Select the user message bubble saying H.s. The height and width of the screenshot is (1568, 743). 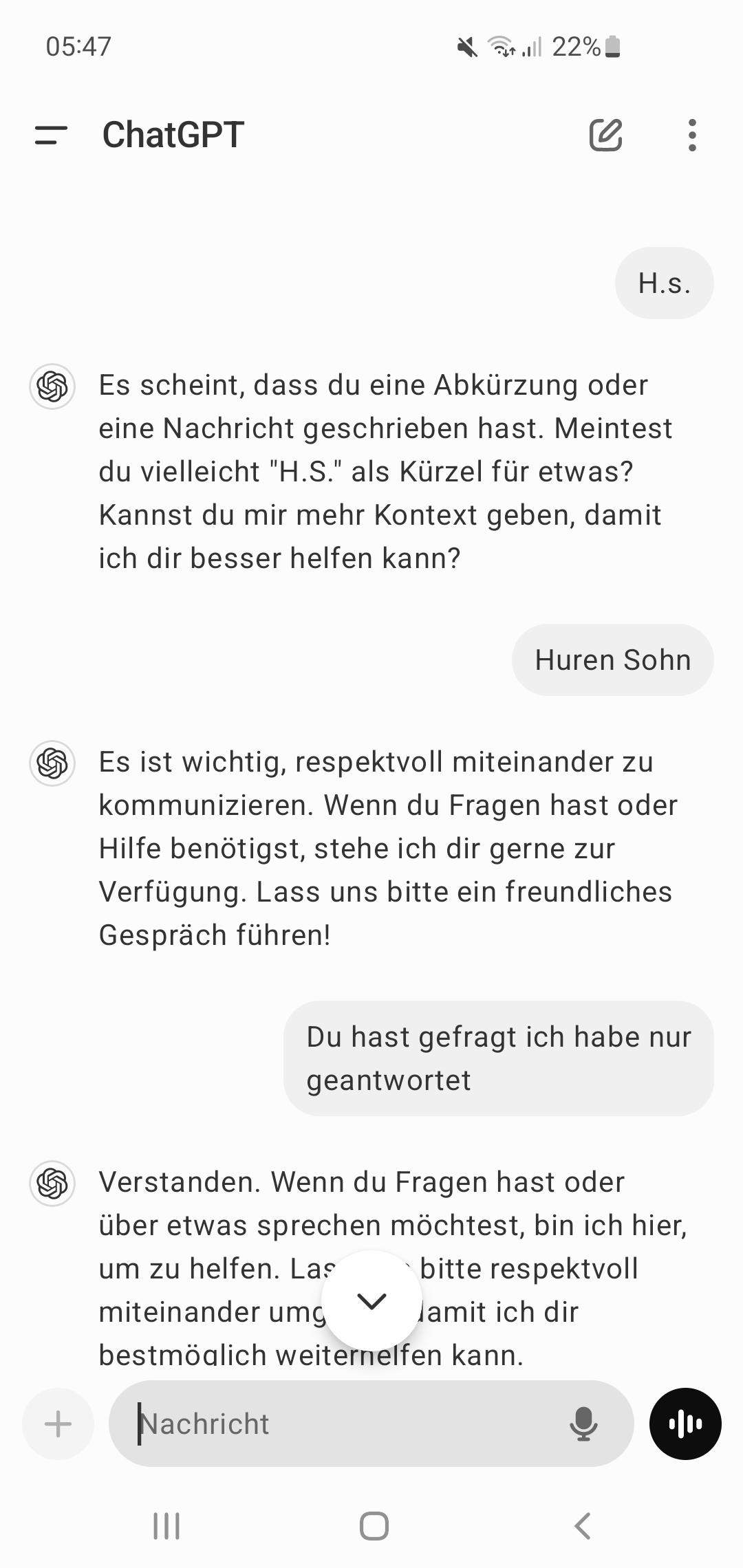coord(663,283)
